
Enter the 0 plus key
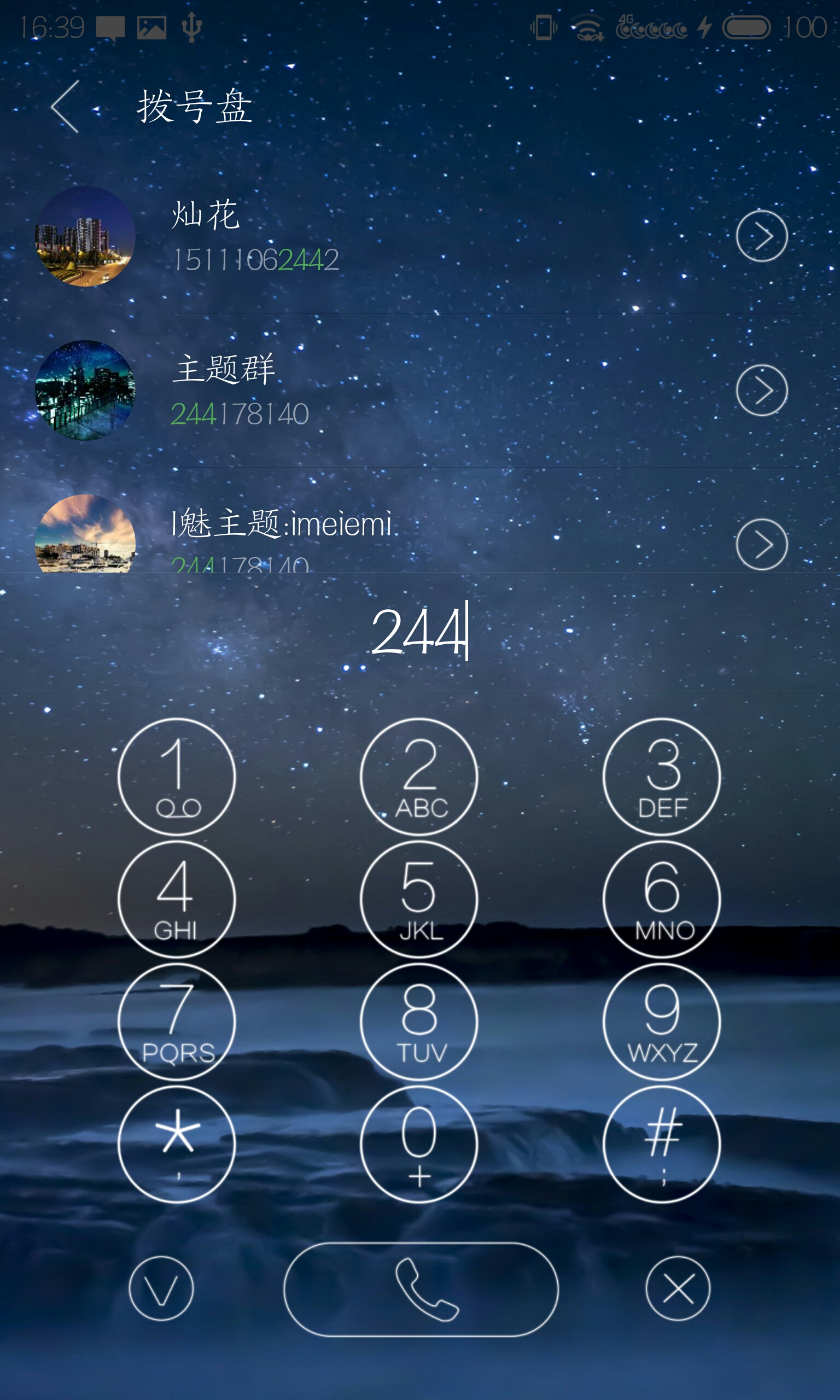click(419, 1144)
